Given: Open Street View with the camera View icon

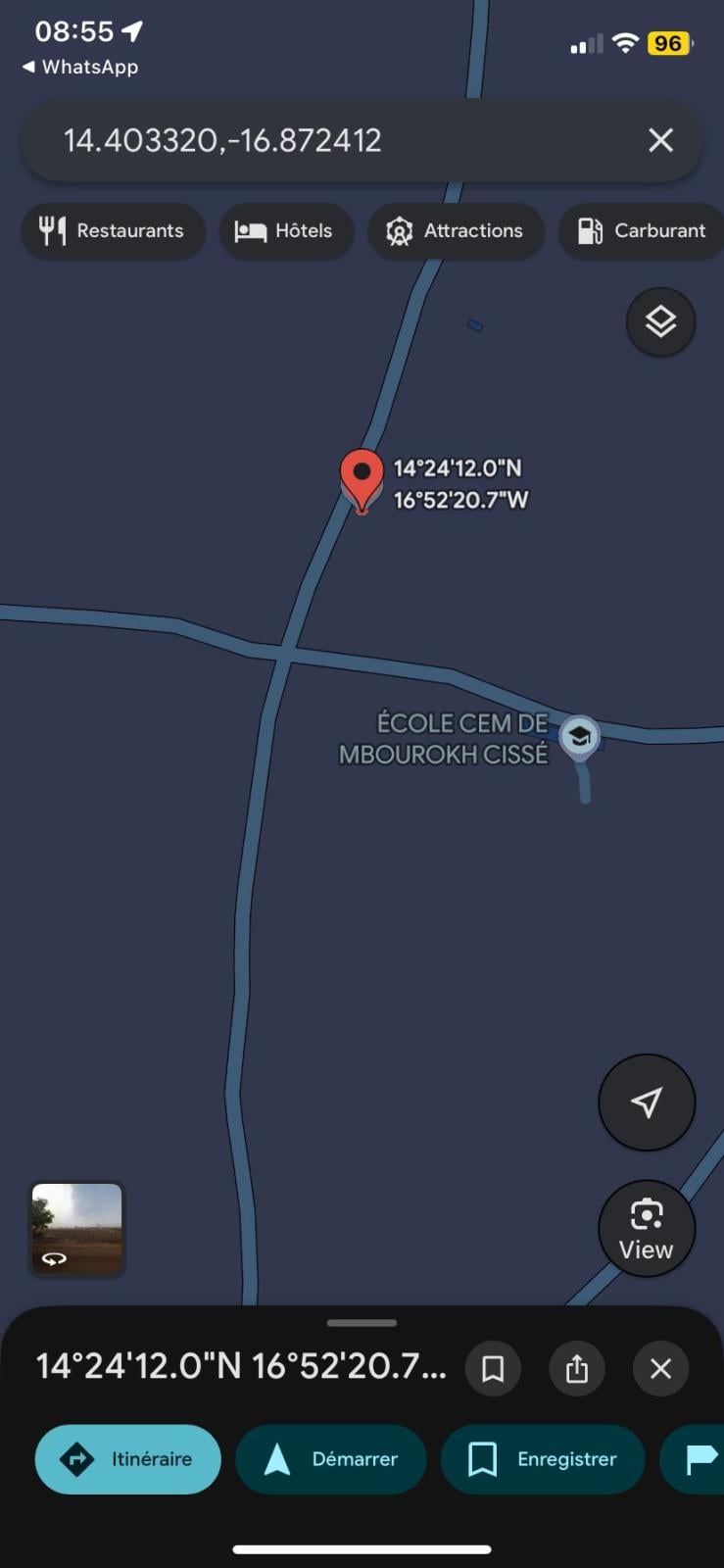Looking at the screenshot, I should pos(646,1228).
